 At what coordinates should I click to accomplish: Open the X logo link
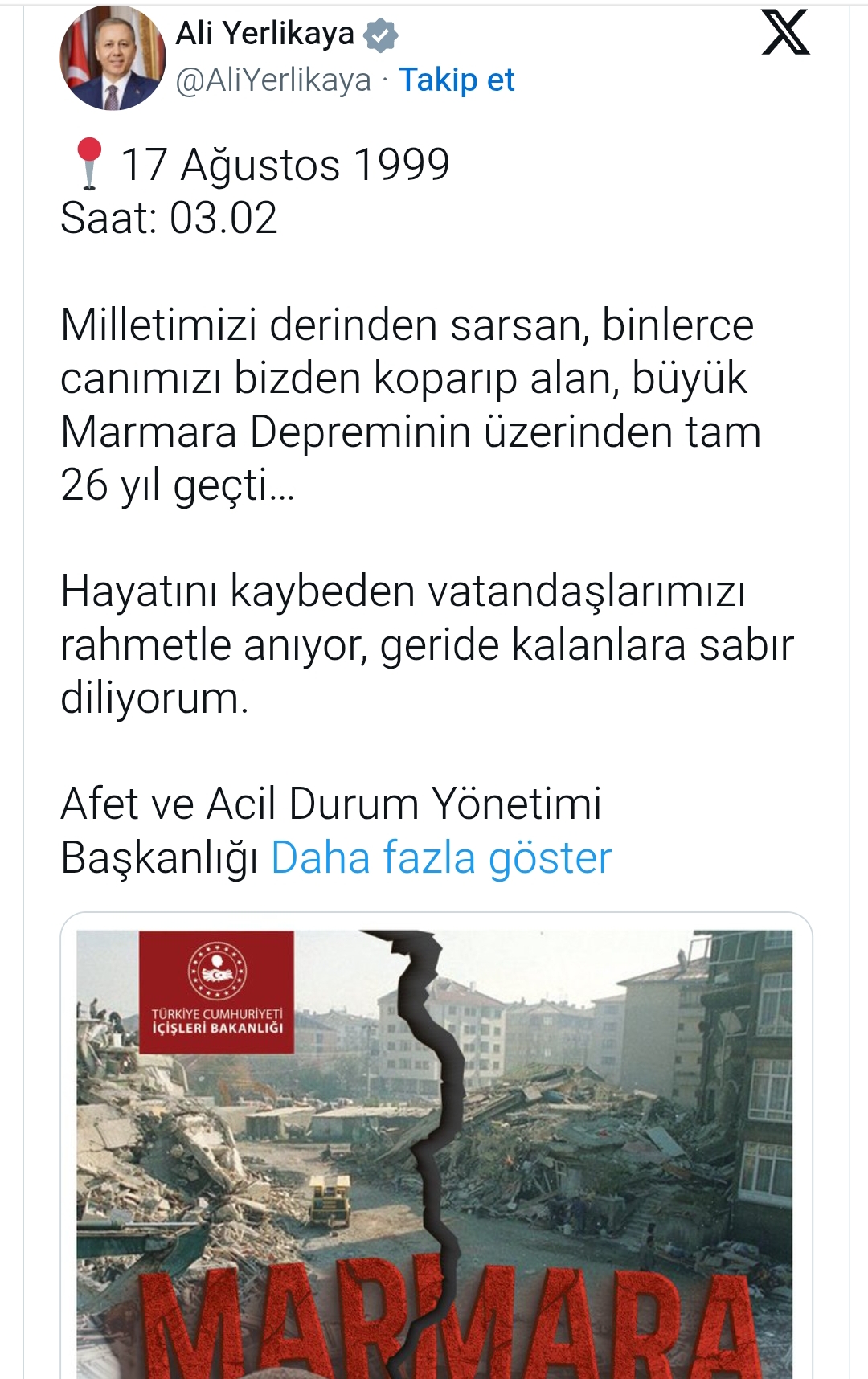[785, 33]
